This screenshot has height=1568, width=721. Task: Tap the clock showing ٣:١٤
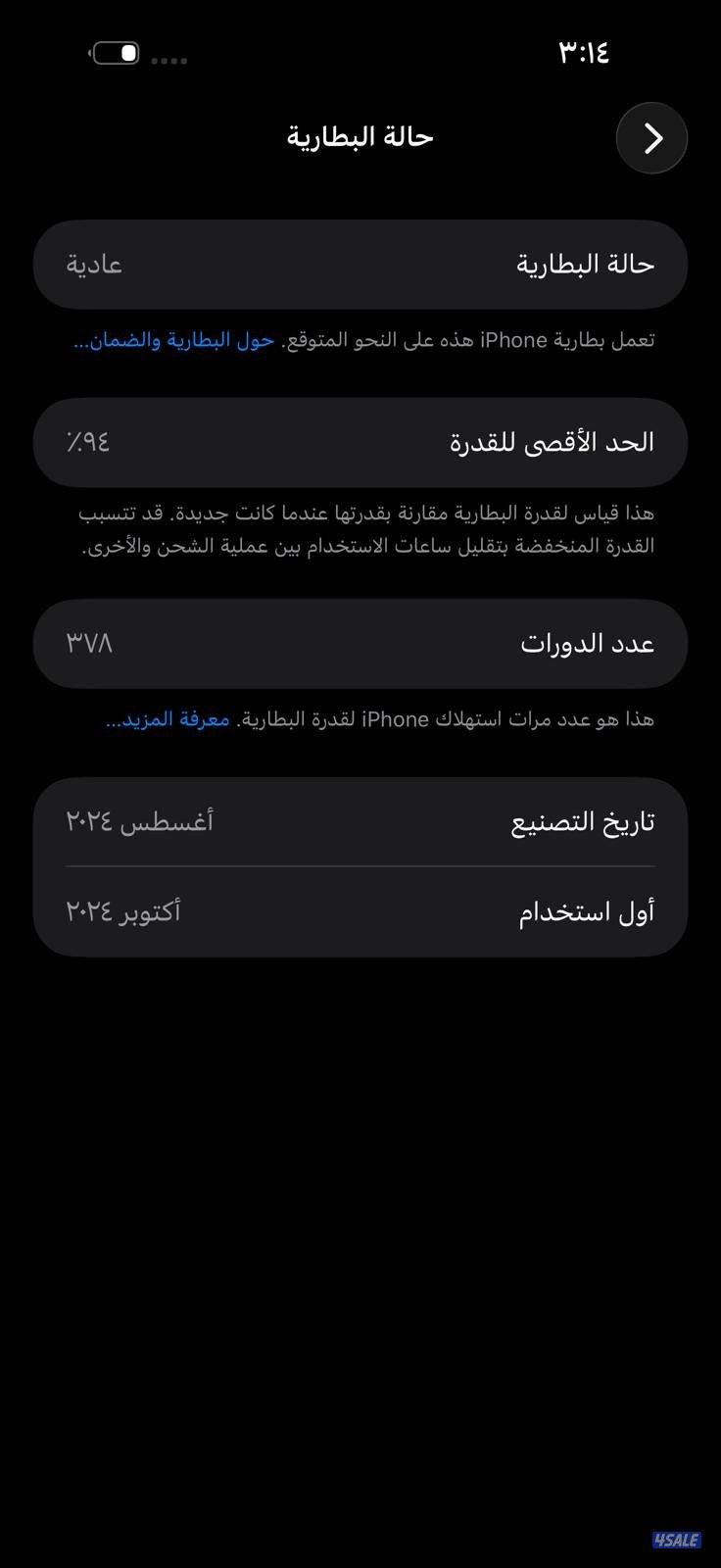click(x=582, y=52)
